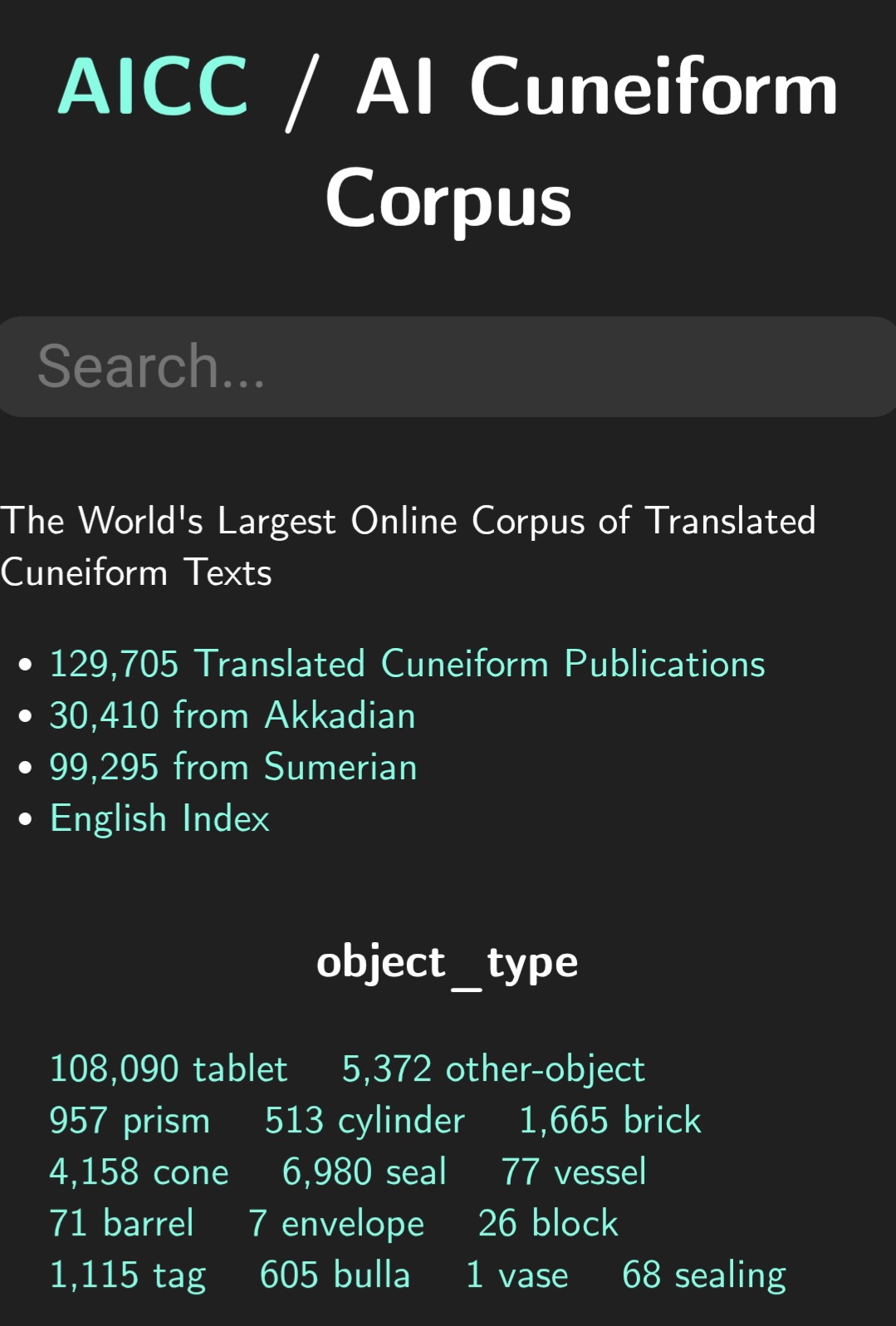Open 605 bulla link
This screenshot has height=1326, width=896.
coord(335,1275)
